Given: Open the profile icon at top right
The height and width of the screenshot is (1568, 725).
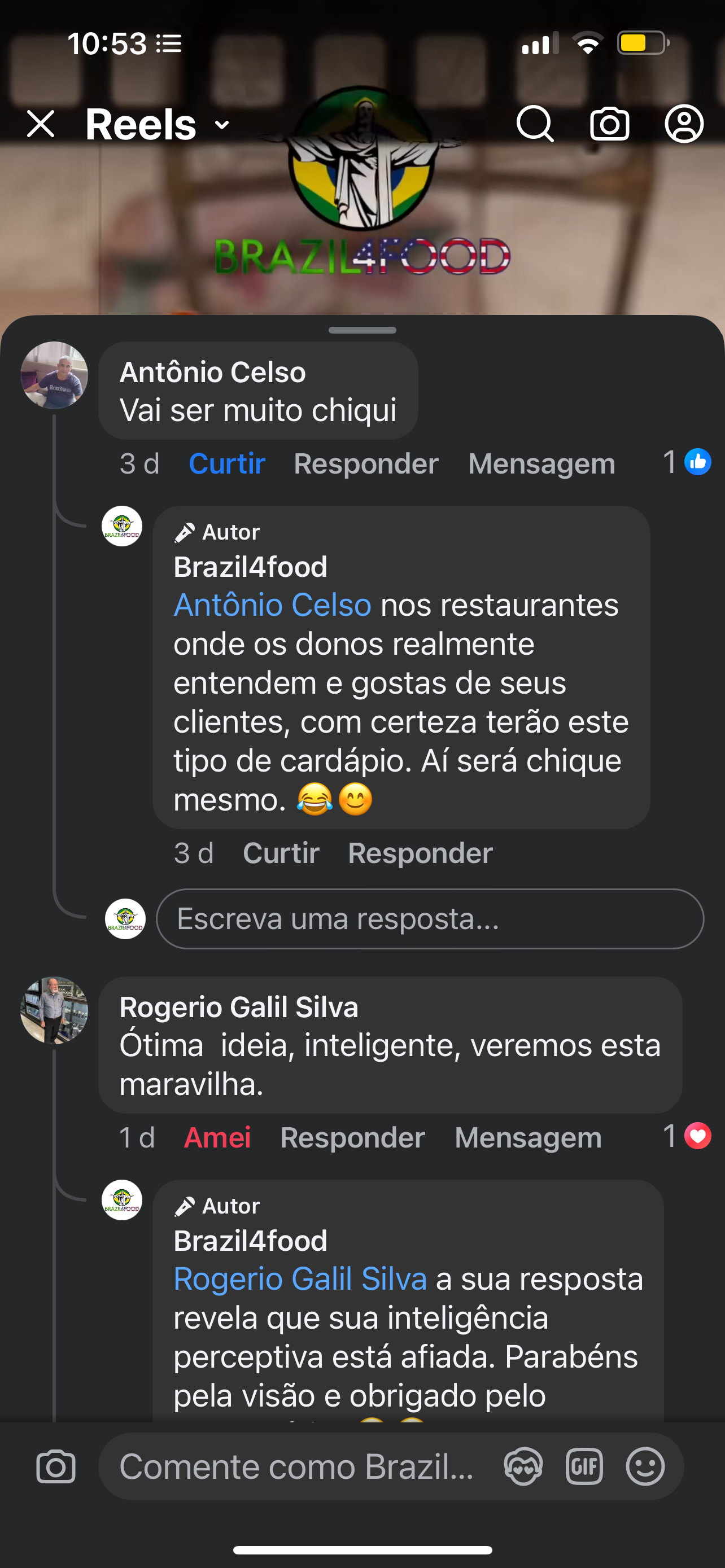Looking at the screenshot, I should (x=684, y=124).
